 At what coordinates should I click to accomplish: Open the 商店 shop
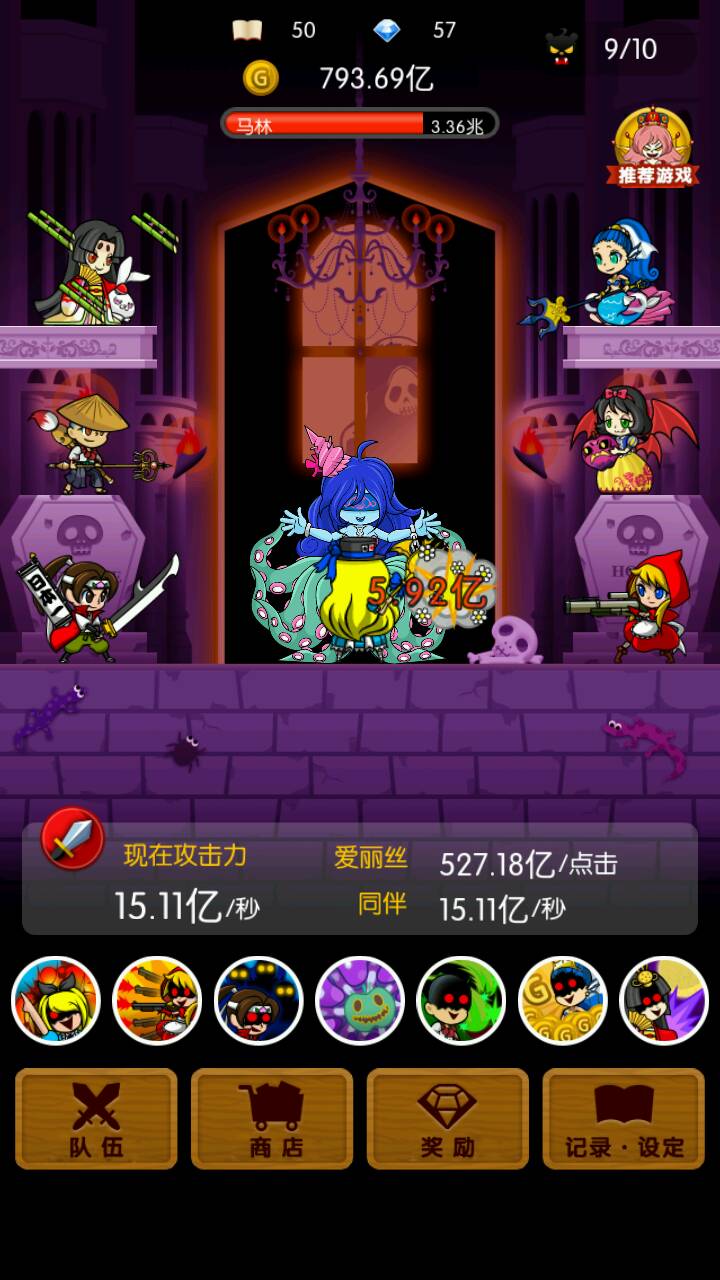[272, 1118]
